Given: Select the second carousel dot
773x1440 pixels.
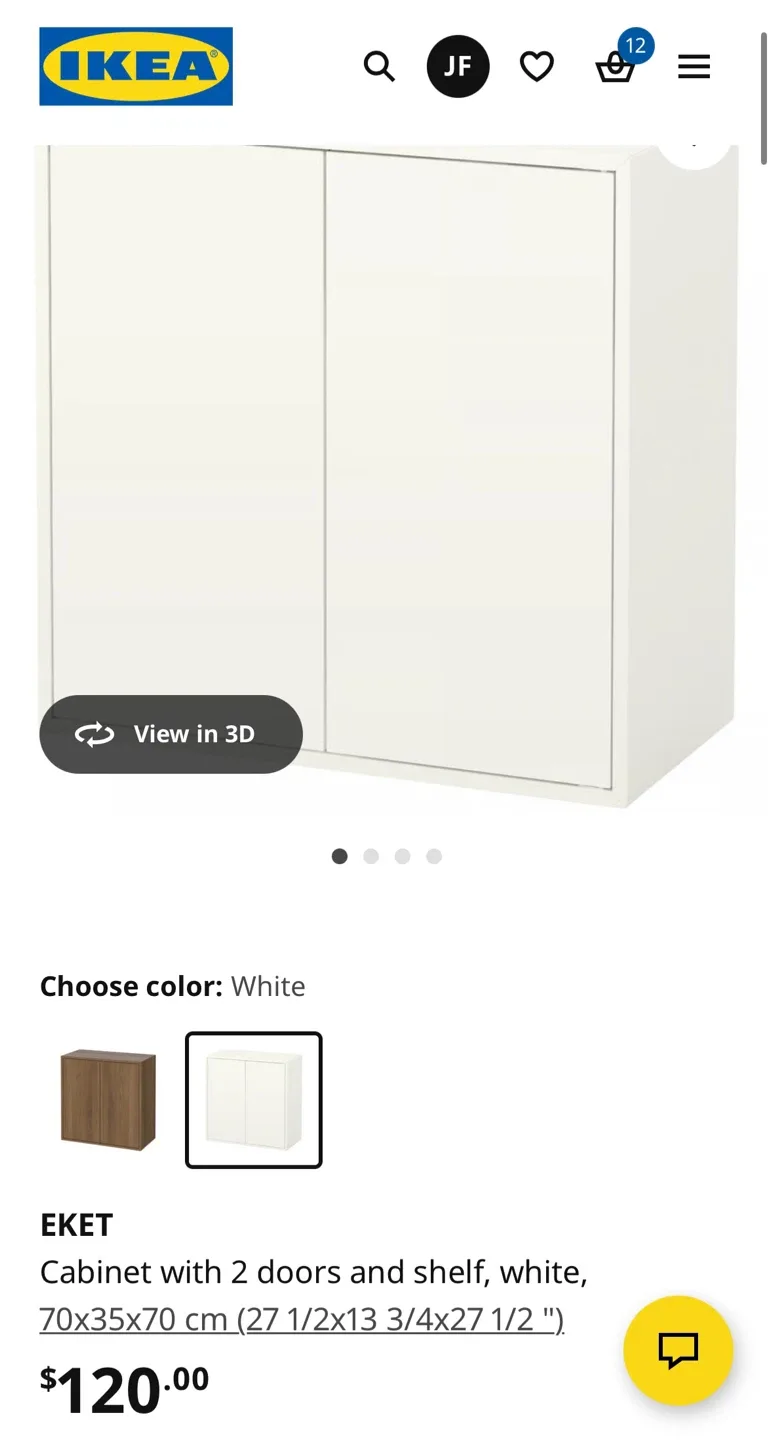Looking at the screenshot, I should click(x=371, y=856).
